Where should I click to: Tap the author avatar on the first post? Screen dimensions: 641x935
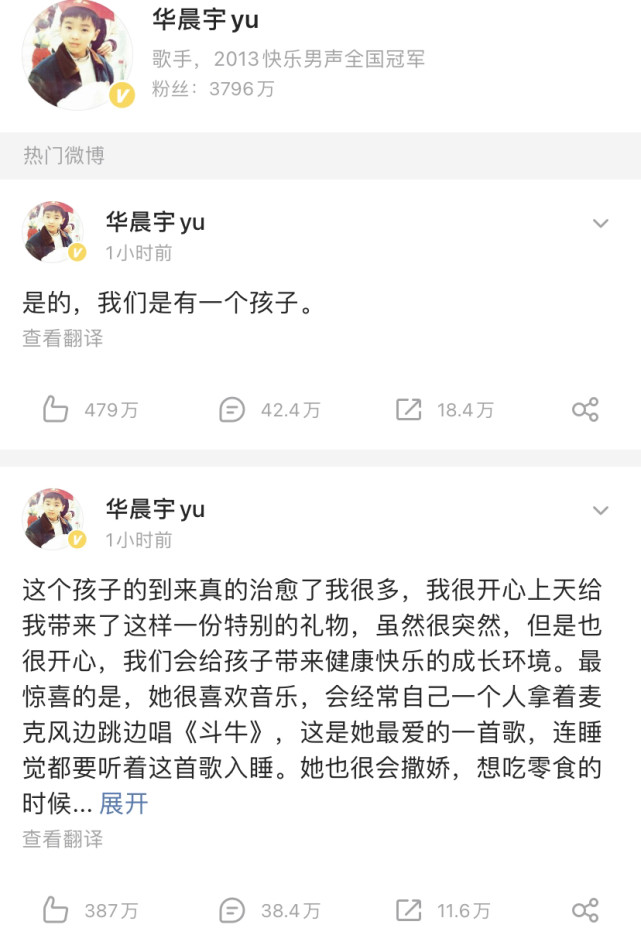tap(53, 232)
